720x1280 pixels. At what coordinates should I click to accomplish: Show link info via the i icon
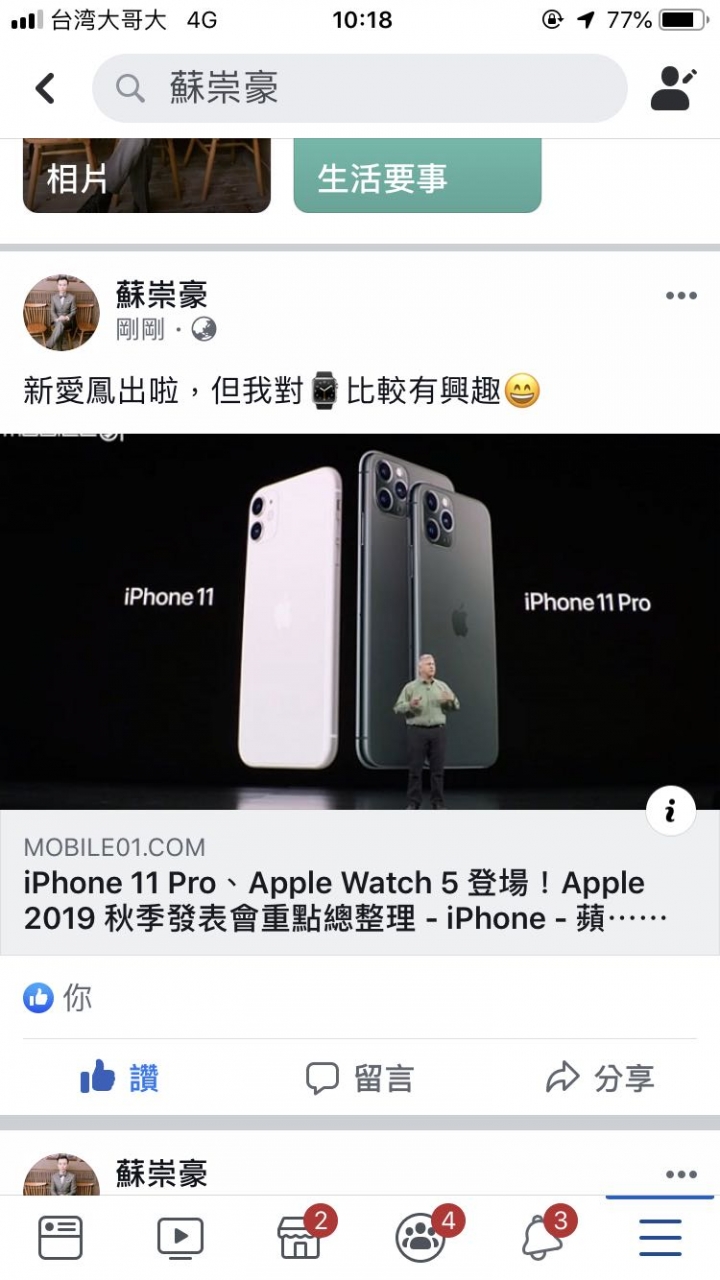(670, 811)
